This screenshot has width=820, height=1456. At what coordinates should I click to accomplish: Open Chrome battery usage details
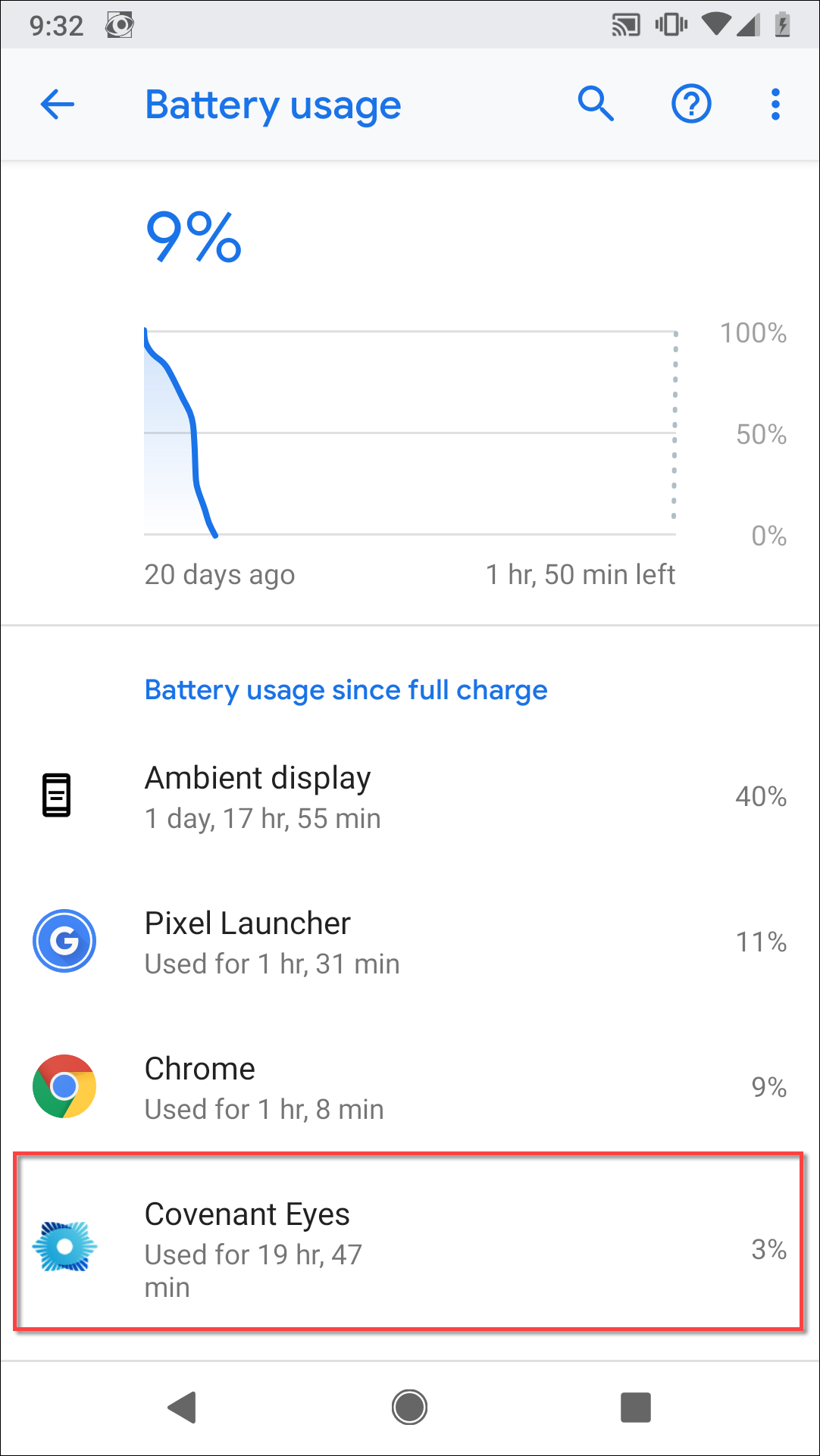pyautogui.click(x=410, y=1088)
